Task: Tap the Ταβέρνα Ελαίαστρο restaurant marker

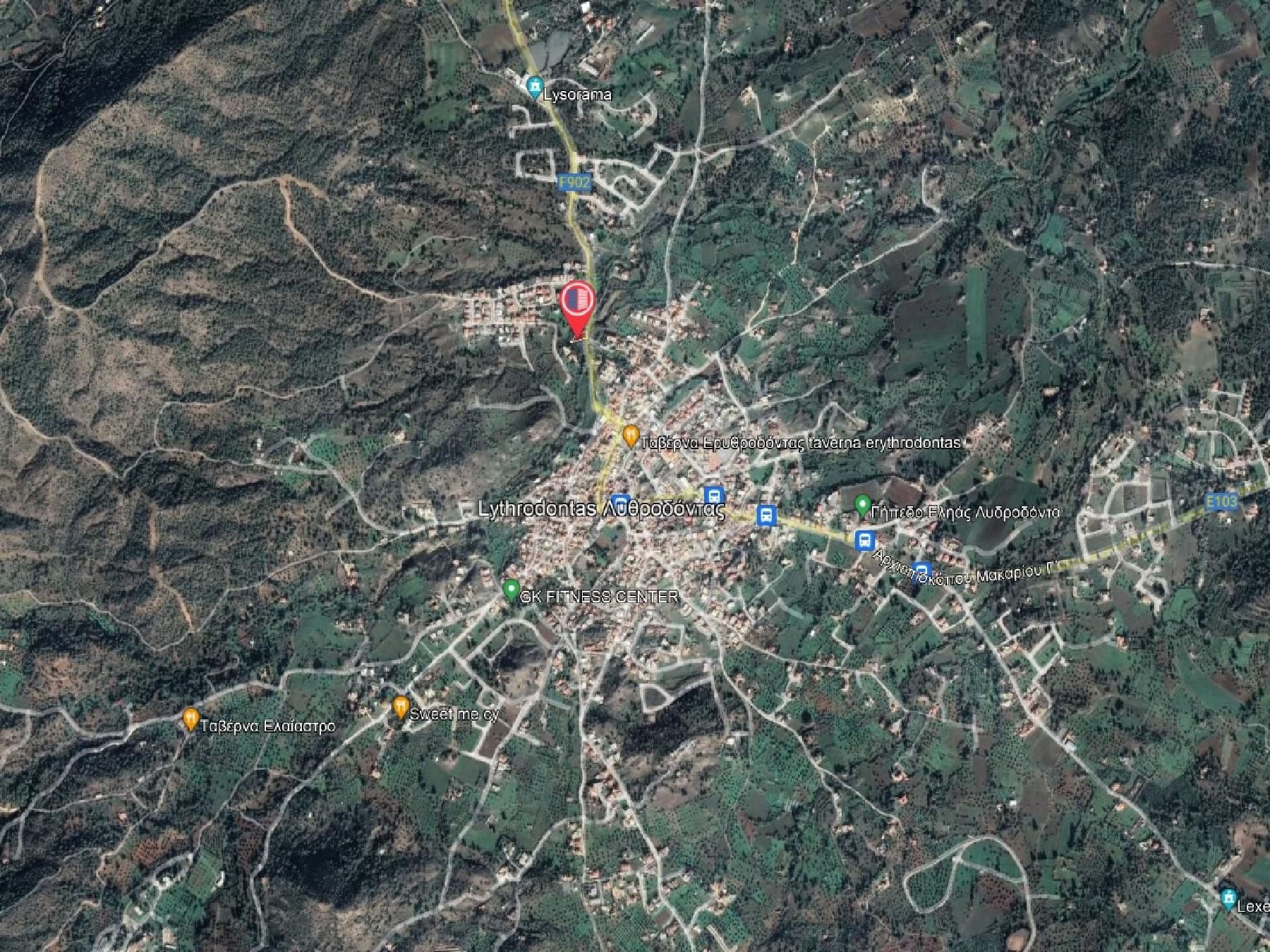Action: [190, 719]
